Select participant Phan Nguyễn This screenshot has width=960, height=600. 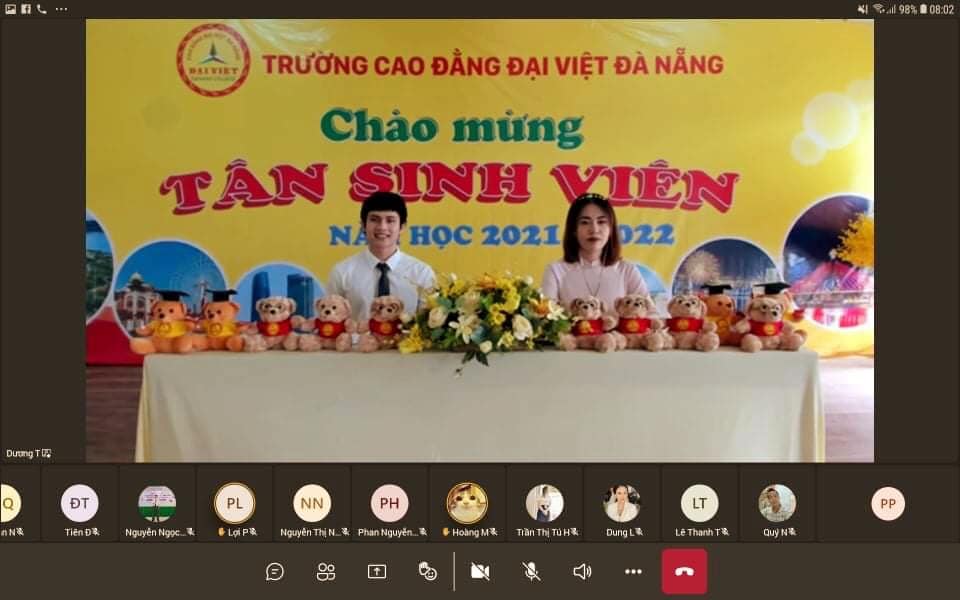(390, 504)
